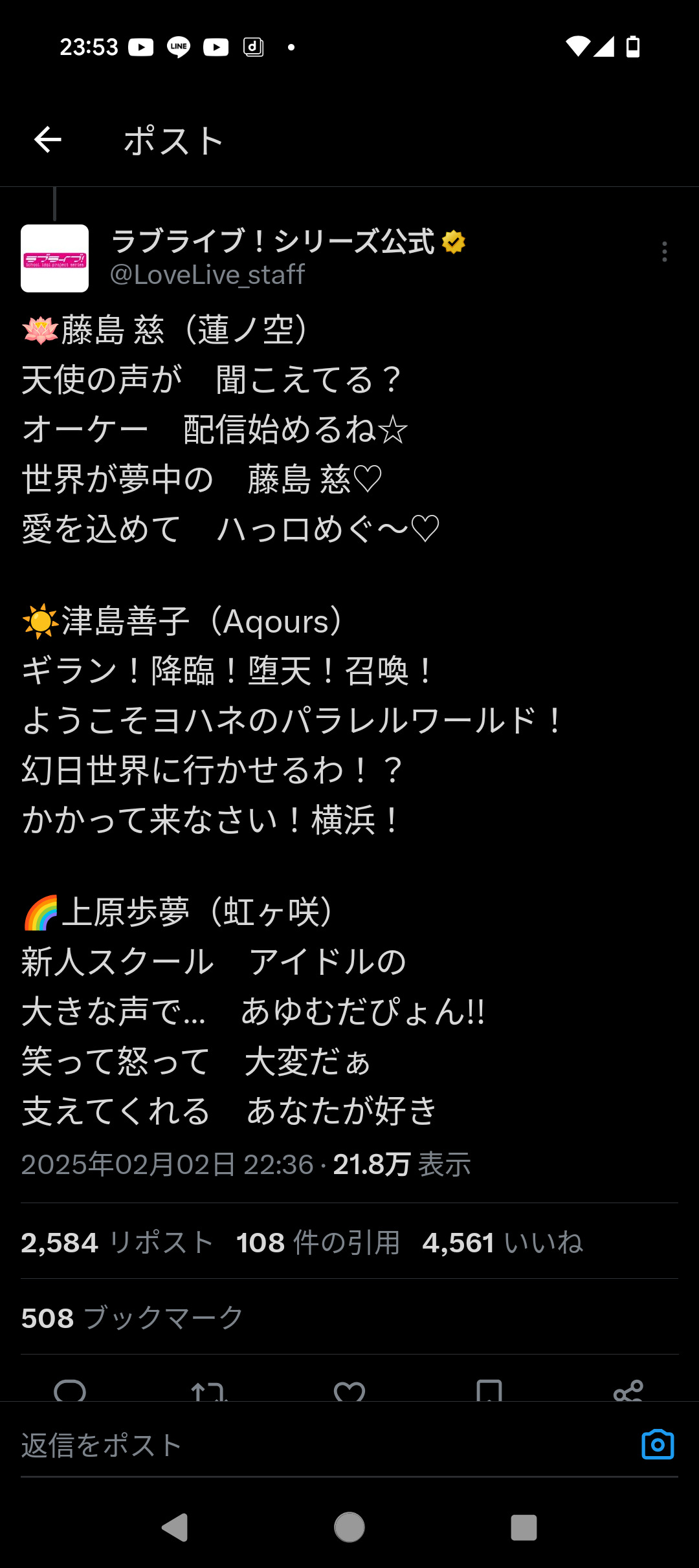
Task: Tap the system home button
Action: pyautogui.click(x=349, y=1527)
